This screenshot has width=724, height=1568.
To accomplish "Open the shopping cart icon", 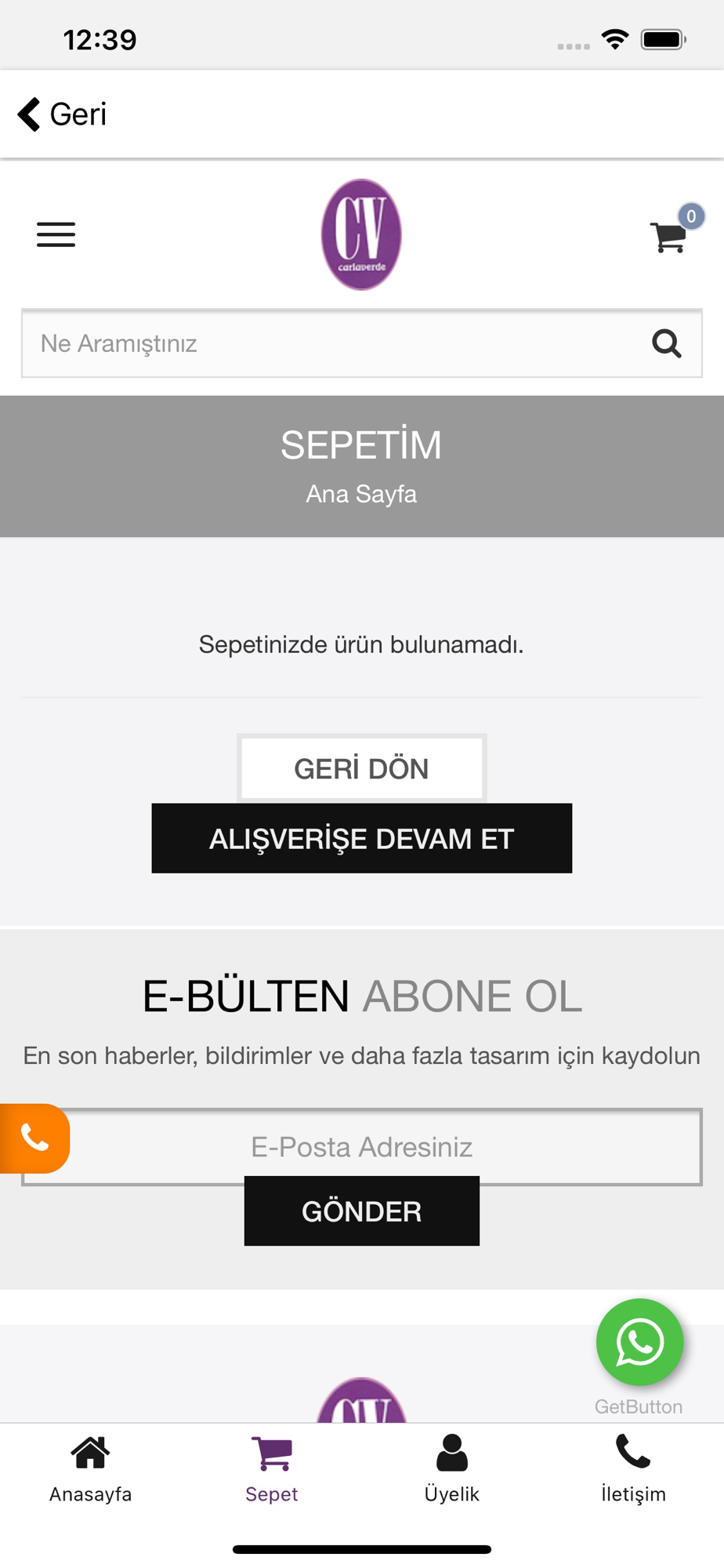I will [669, 236].
